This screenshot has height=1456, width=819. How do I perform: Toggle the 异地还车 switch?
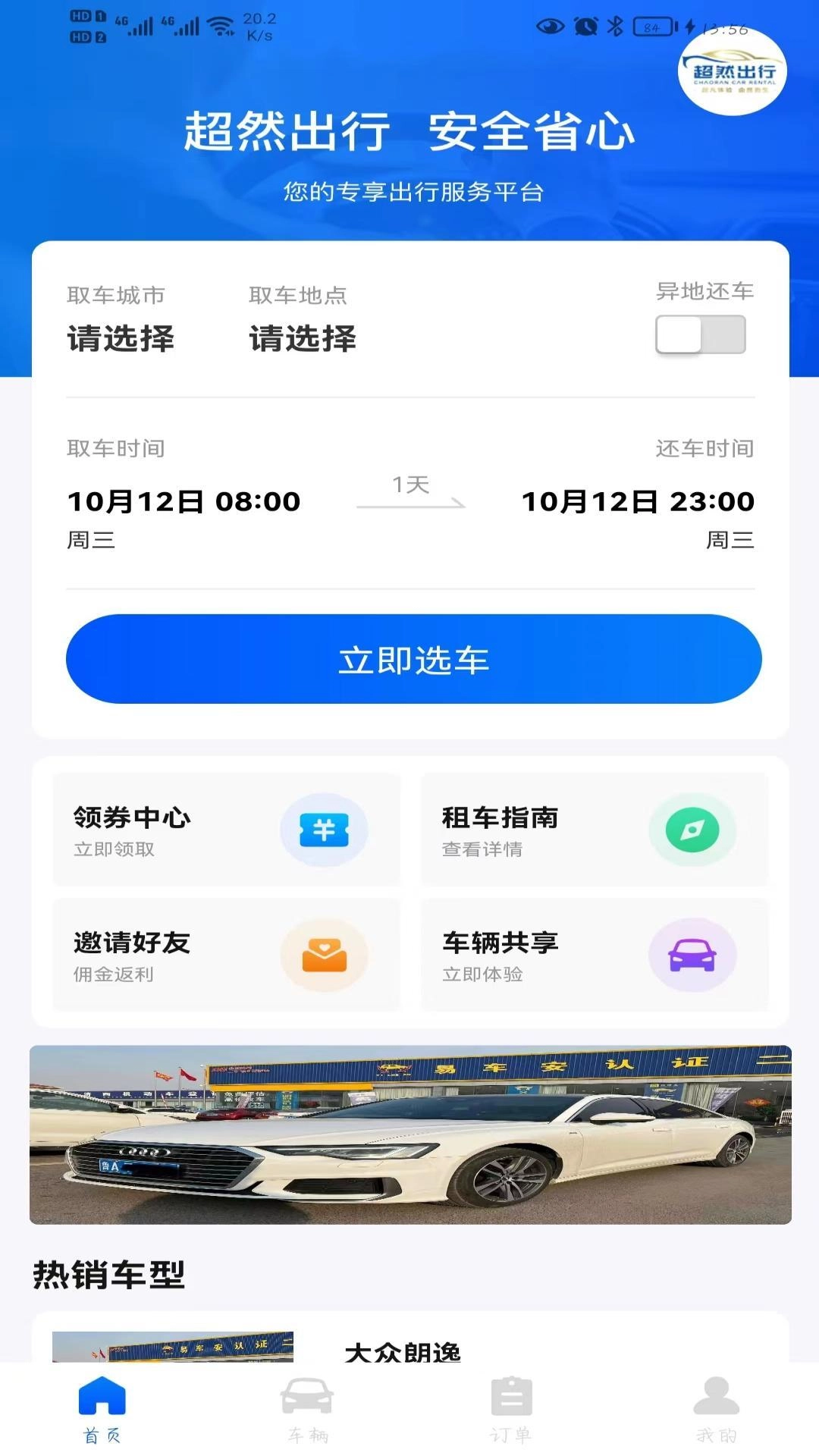(x=700, y=334)
